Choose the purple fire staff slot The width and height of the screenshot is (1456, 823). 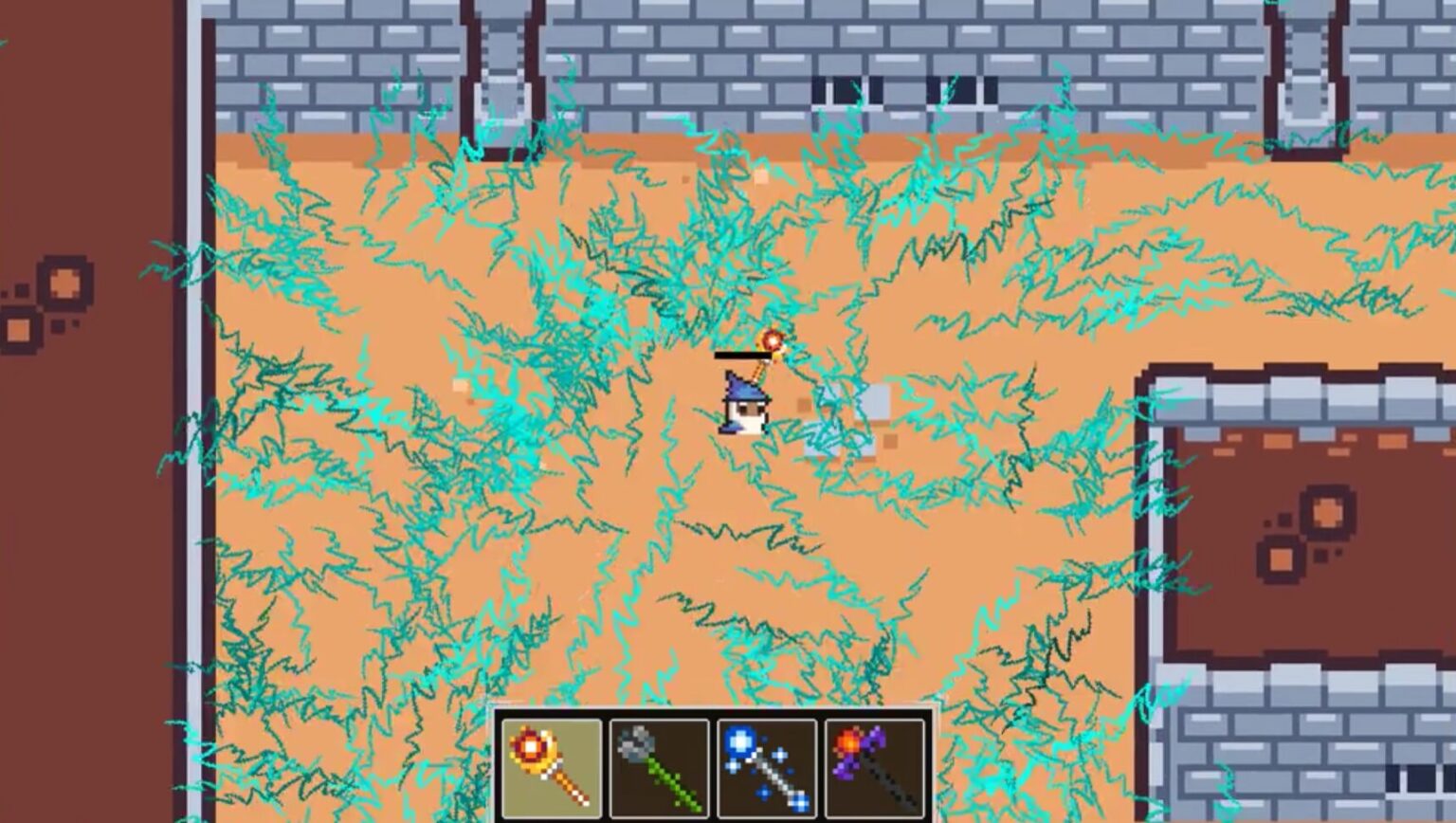tap(874, 767)
